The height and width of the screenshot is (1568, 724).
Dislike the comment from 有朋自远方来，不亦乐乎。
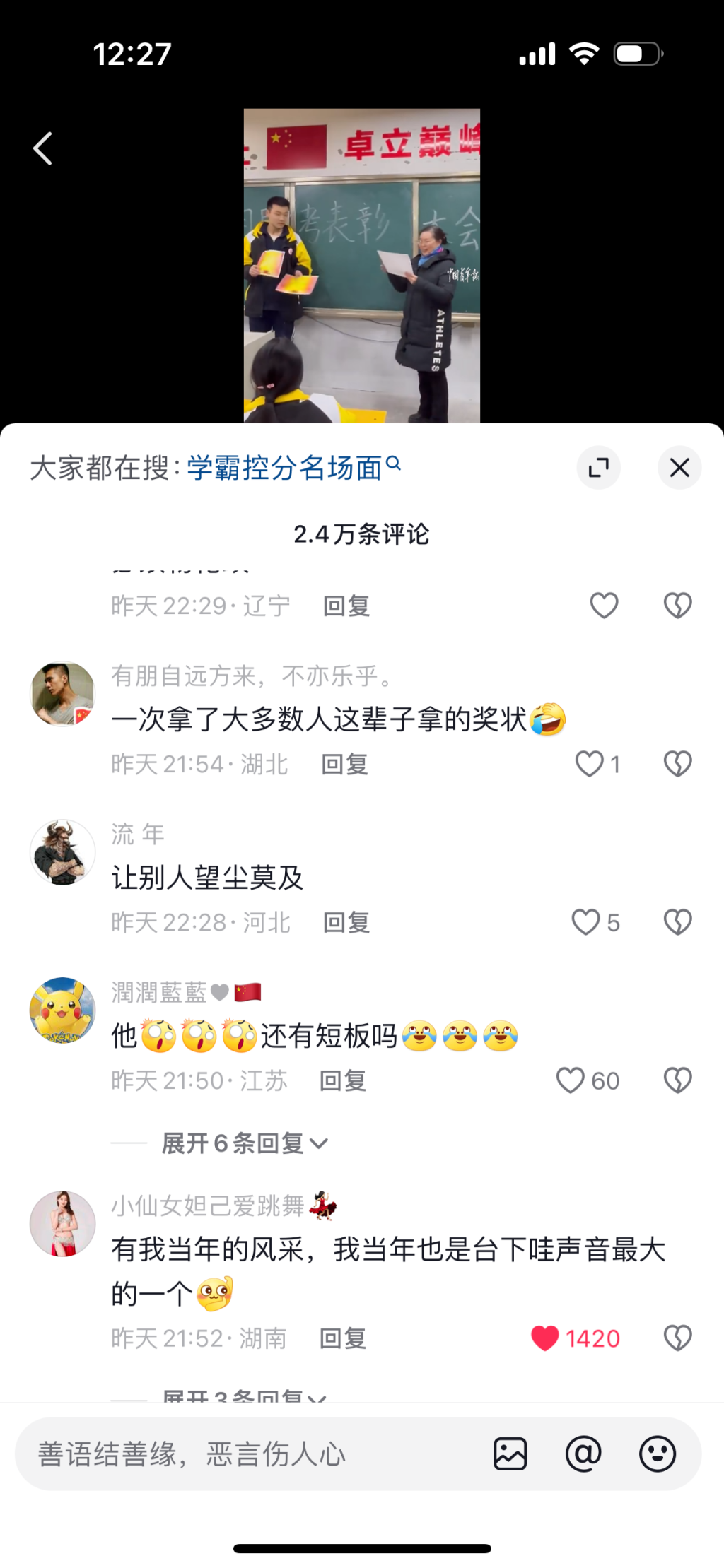click(677, 764)
